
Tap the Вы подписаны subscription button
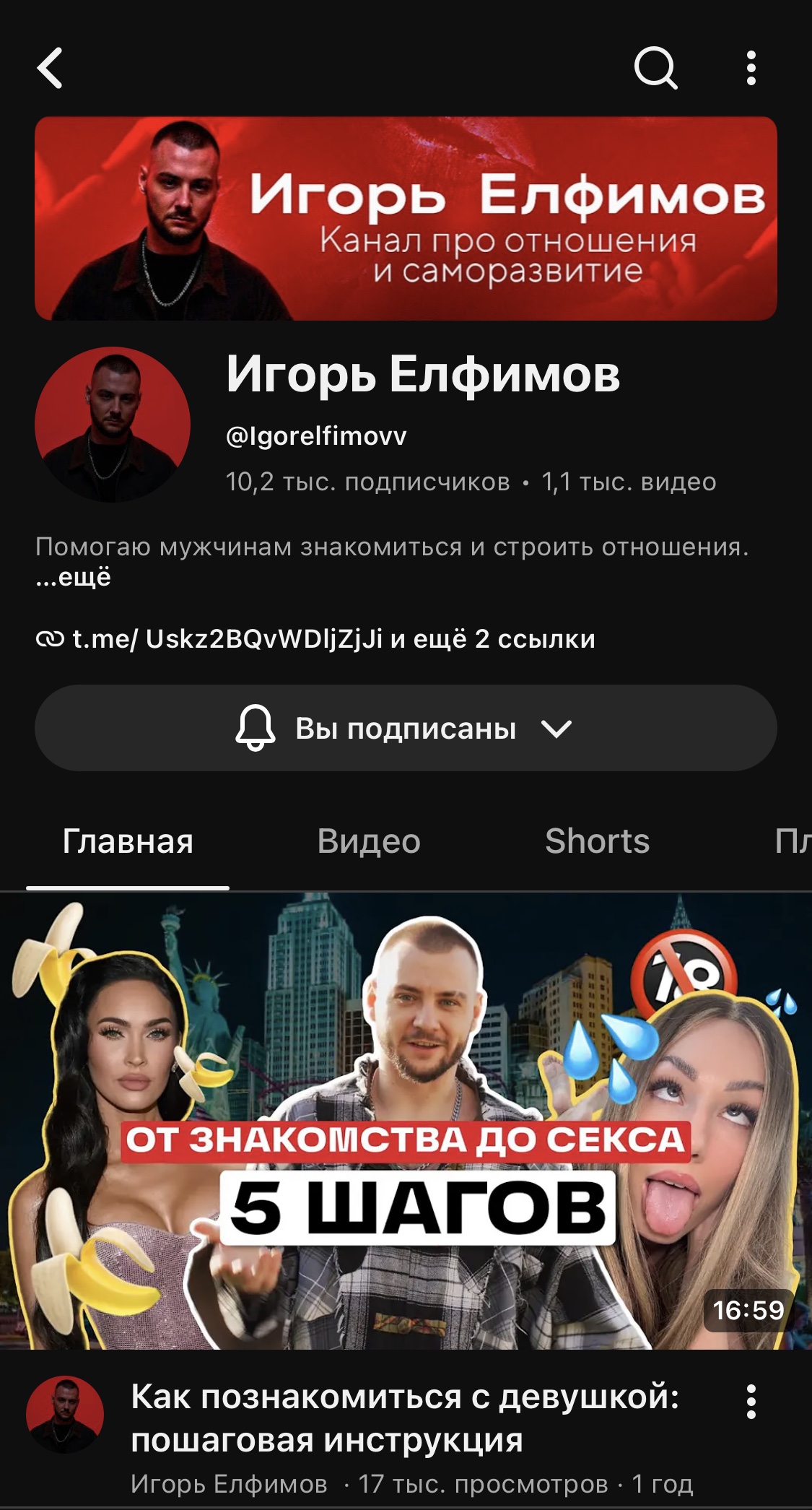406,728
